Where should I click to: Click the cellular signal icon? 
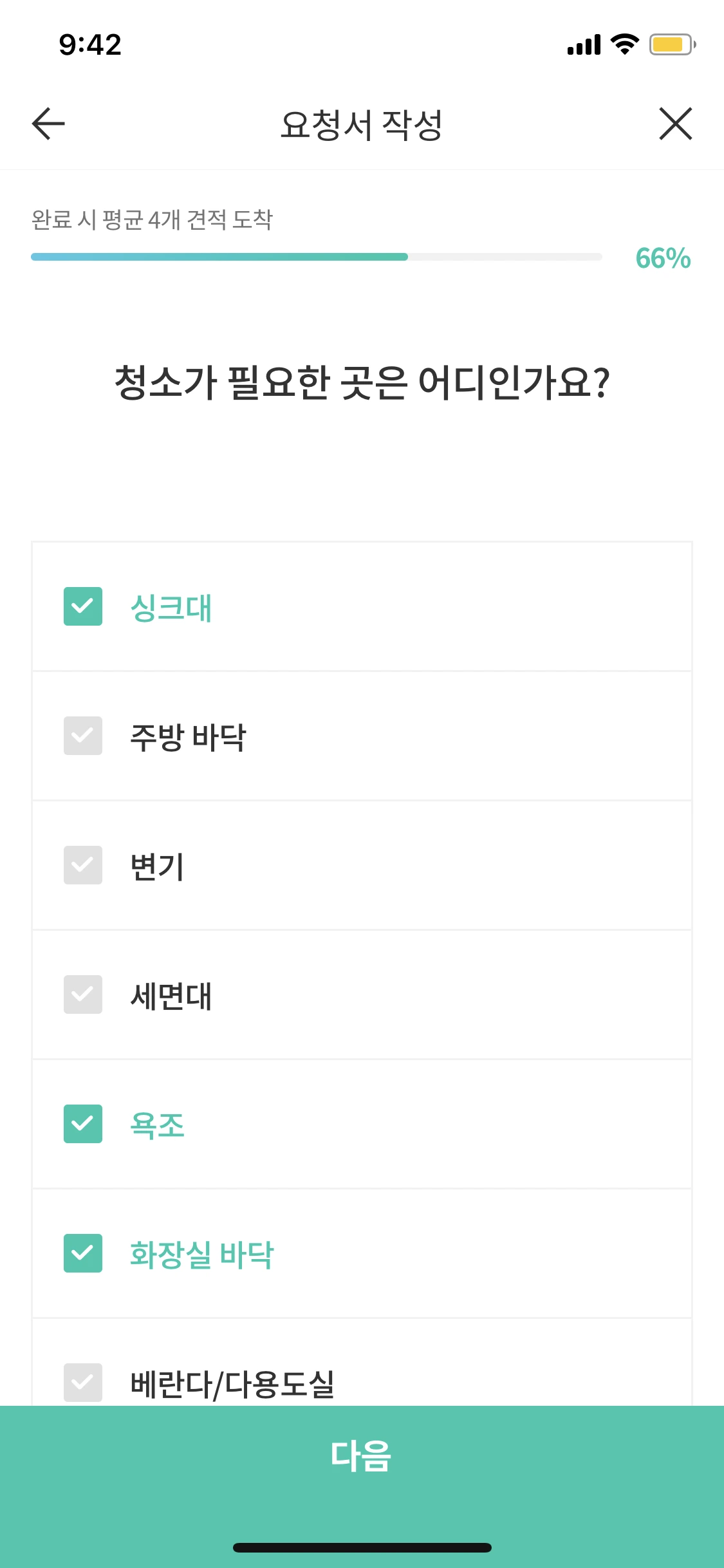[x=582, y=44]
